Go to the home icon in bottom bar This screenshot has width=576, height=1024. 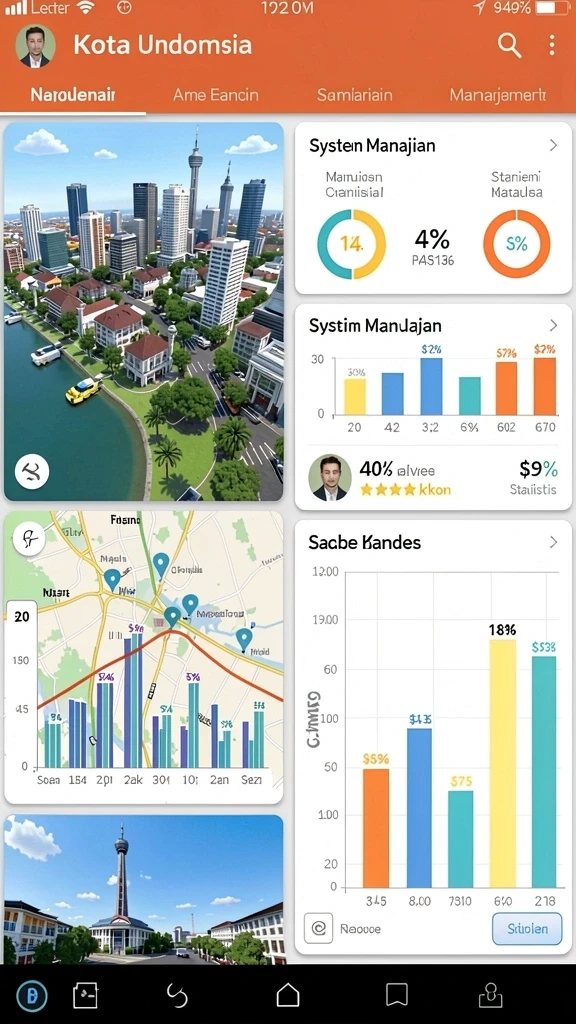pyautogui.click(x=288, y=995)
